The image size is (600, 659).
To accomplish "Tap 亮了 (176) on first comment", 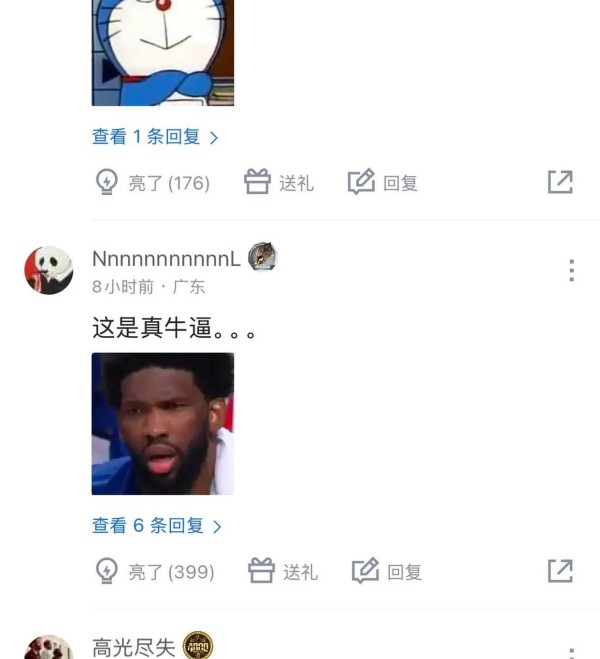I will click(x=152, y=183).
